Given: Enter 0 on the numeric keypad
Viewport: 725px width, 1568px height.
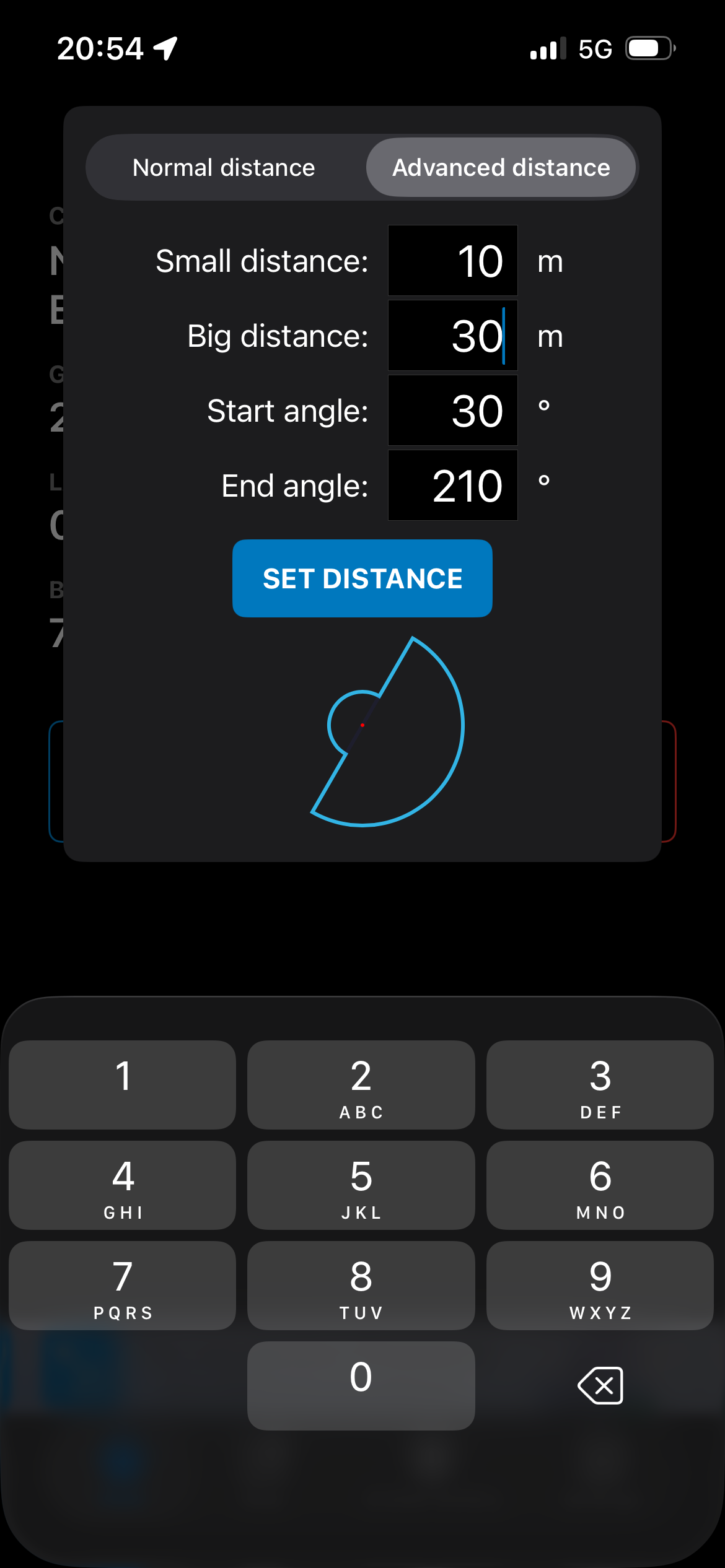Looking at the screenshot, I should [x=361, y=1386].
